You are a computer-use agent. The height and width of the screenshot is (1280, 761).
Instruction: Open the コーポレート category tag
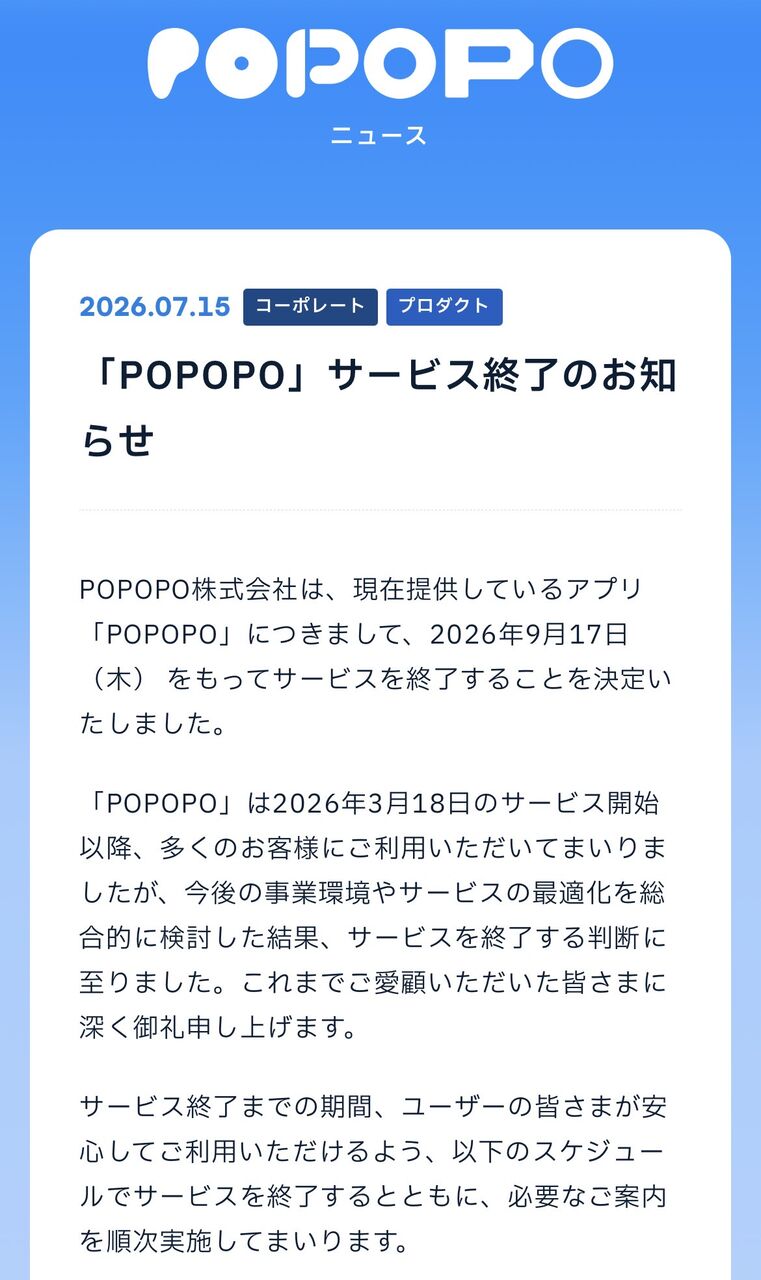310,307
